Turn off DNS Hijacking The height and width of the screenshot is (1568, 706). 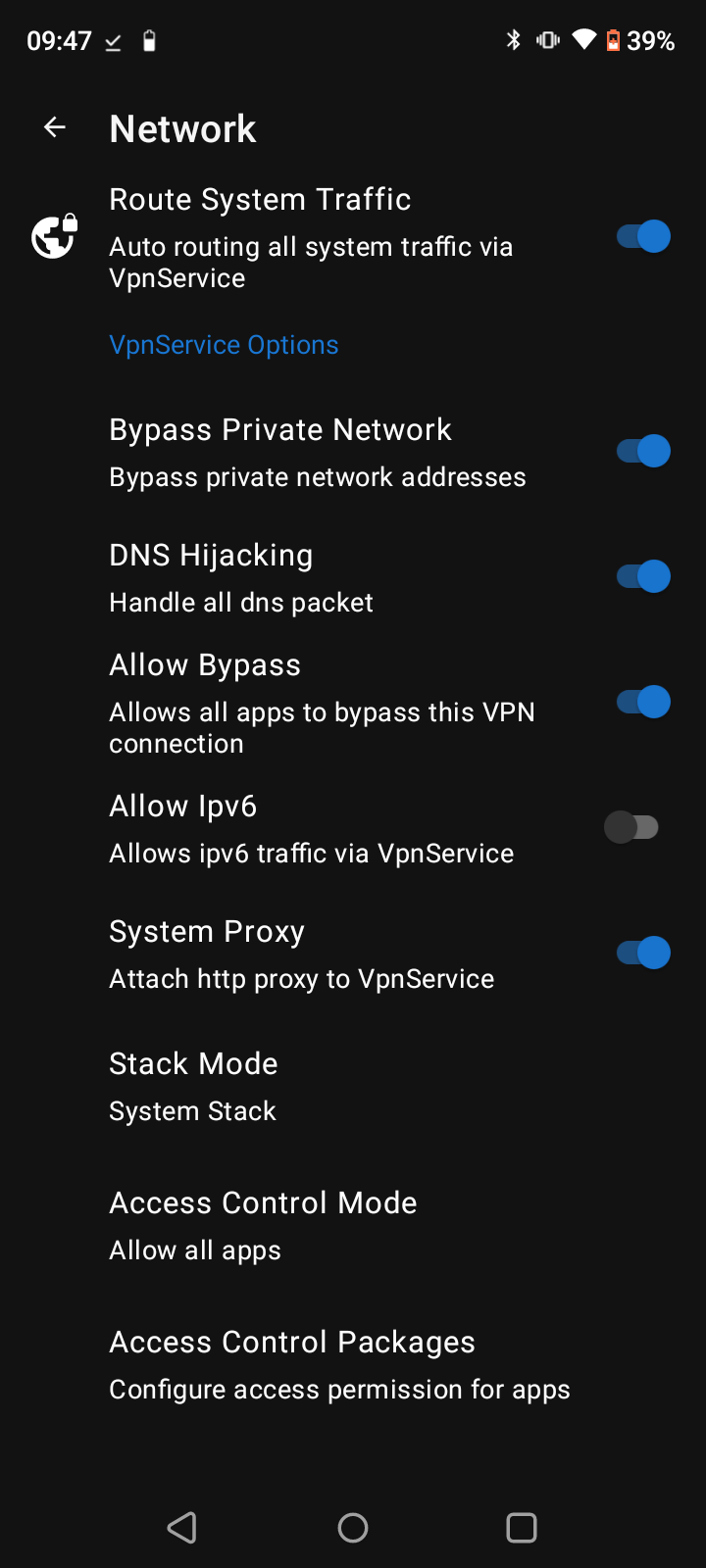pos(643,576)
